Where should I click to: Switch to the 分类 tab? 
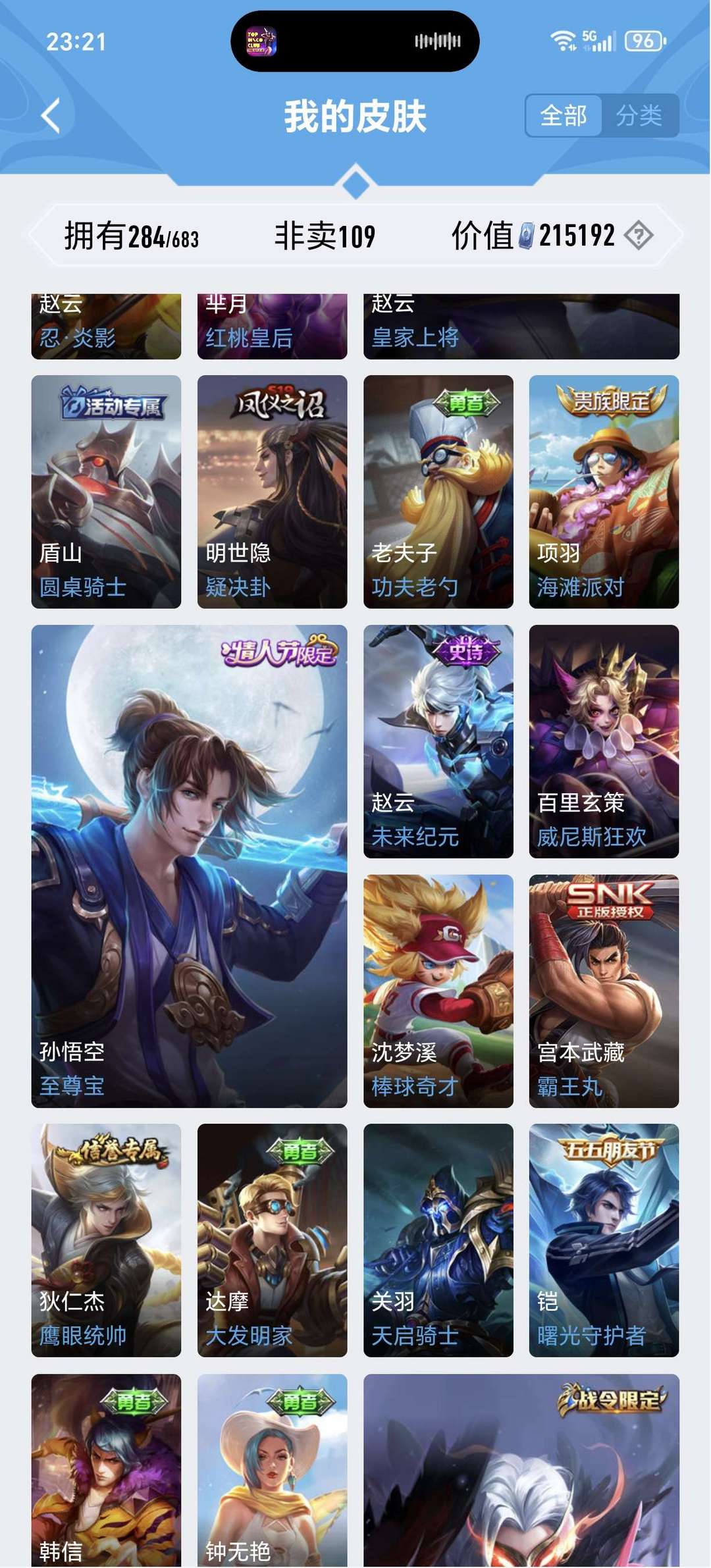click(639, 116)
